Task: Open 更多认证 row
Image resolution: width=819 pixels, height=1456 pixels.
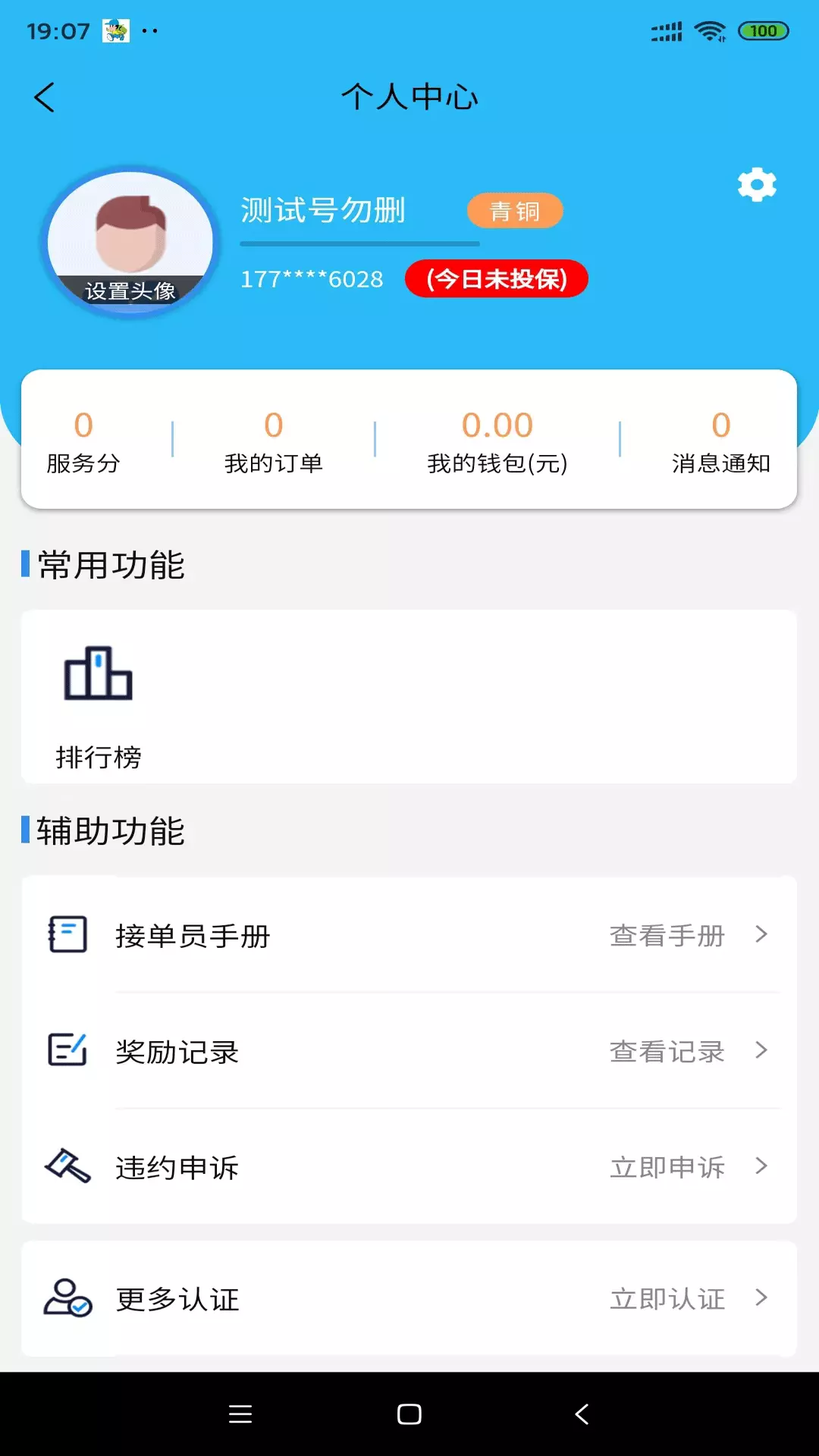Action: [x=409, y=1298]
